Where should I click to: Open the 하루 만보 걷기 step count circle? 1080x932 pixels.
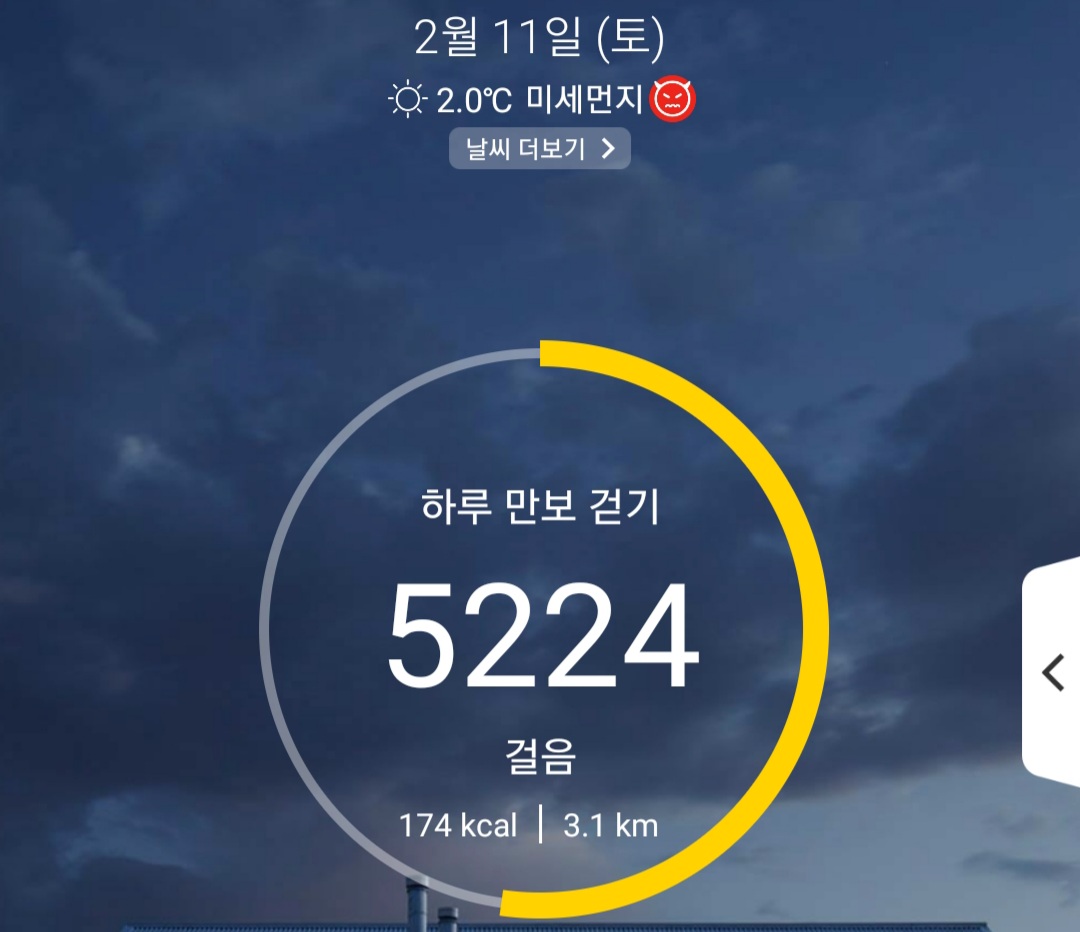[x=543, y=630]
